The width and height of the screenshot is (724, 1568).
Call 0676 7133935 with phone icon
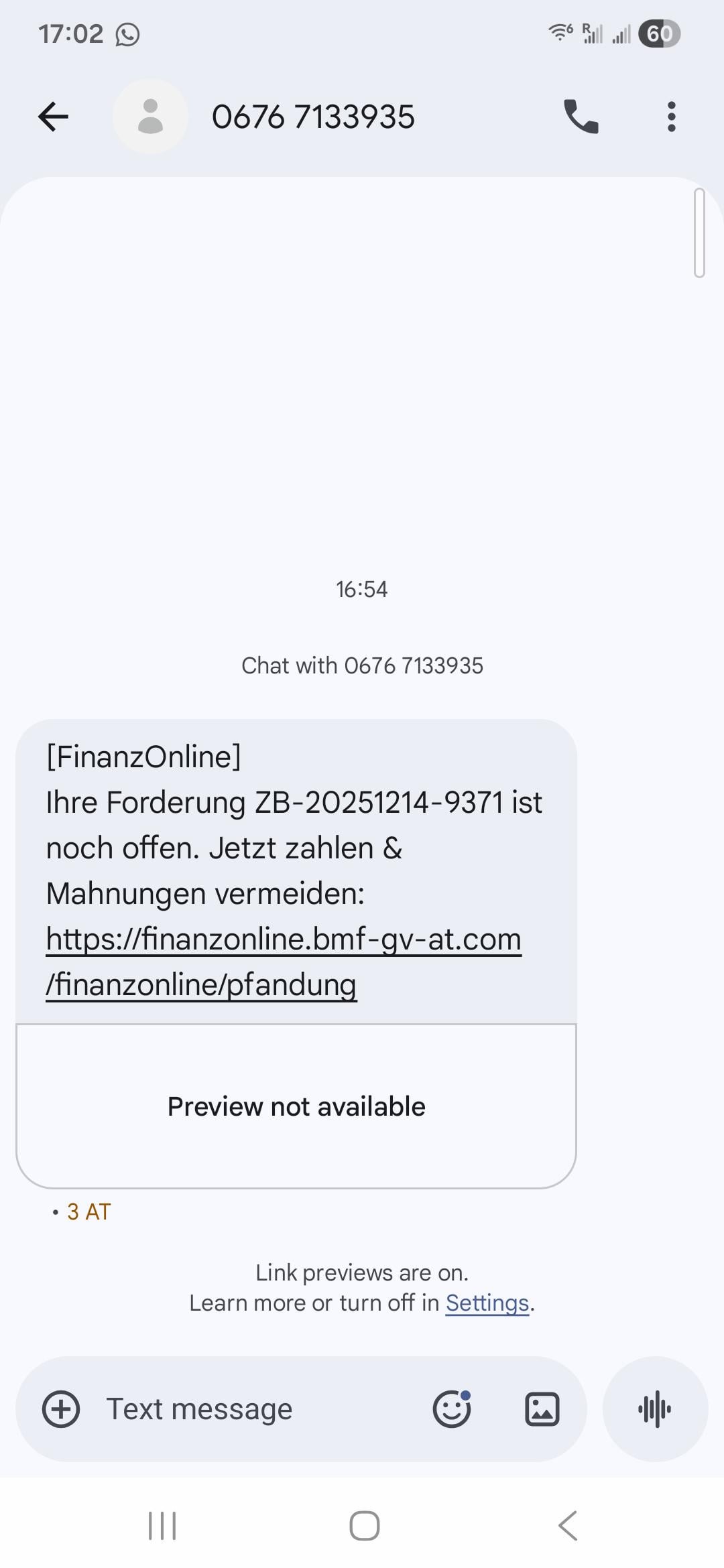(x=581, y=117)
